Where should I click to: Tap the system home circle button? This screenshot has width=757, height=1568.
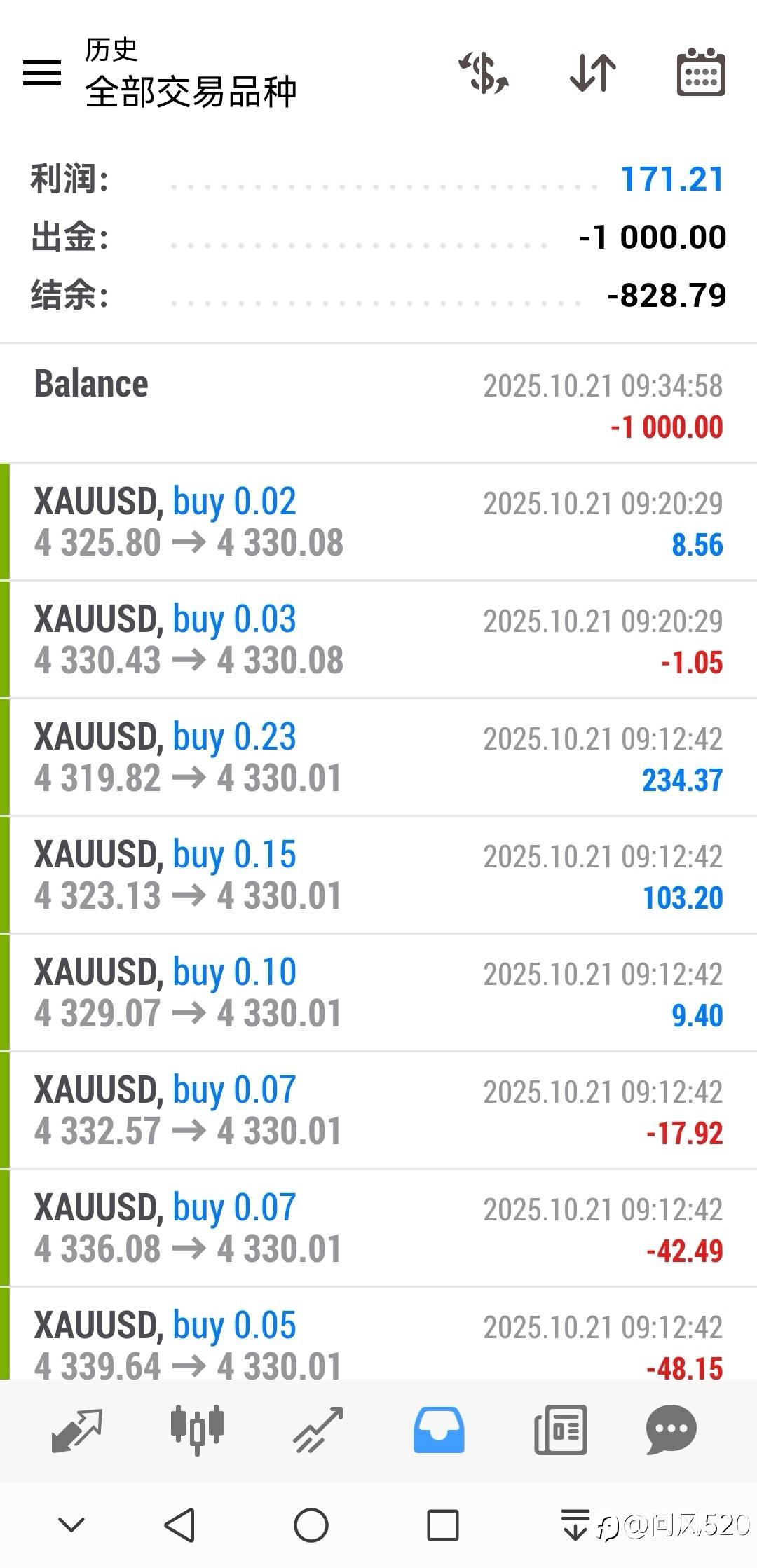311,1525
